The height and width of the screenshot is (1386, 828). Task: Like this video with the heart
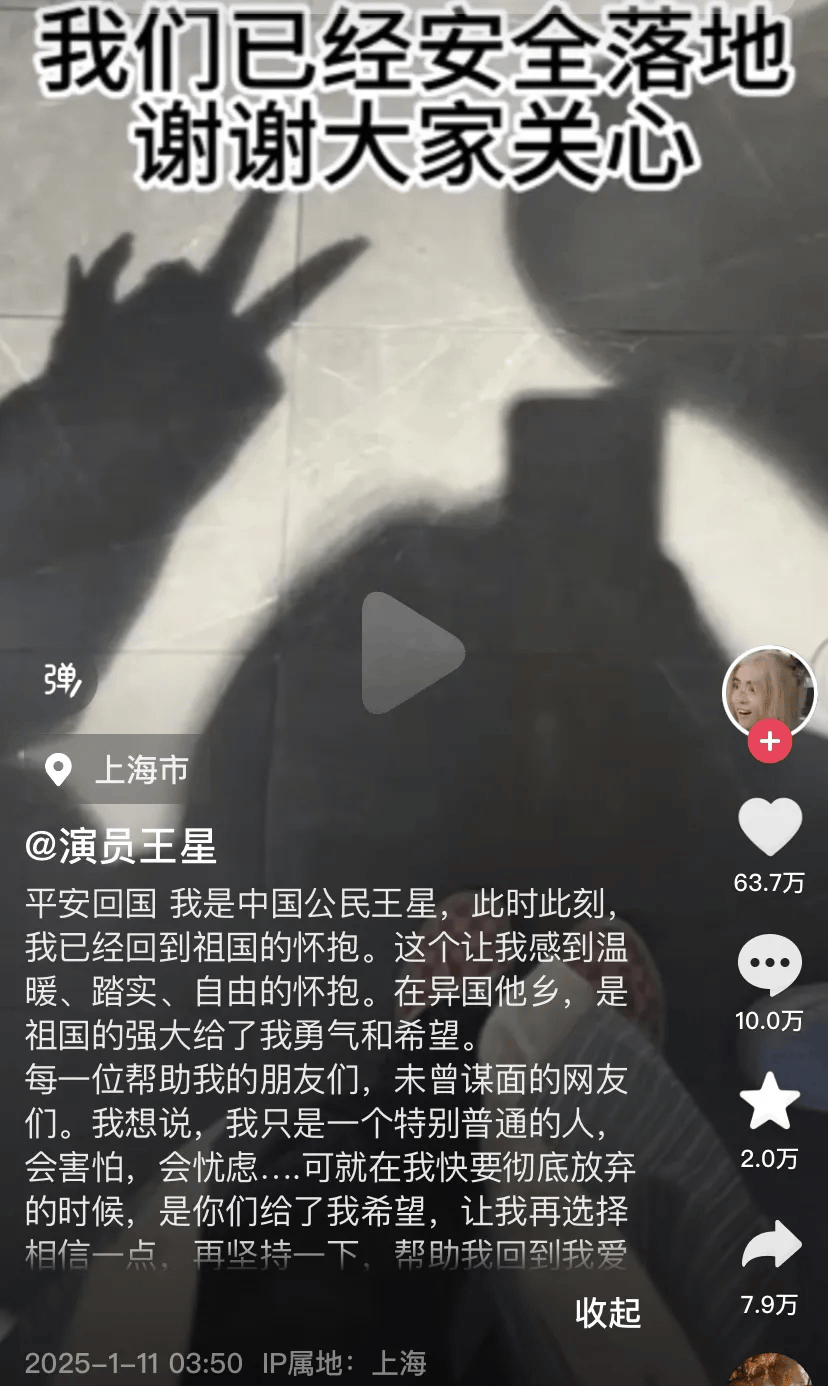[770, 827]
